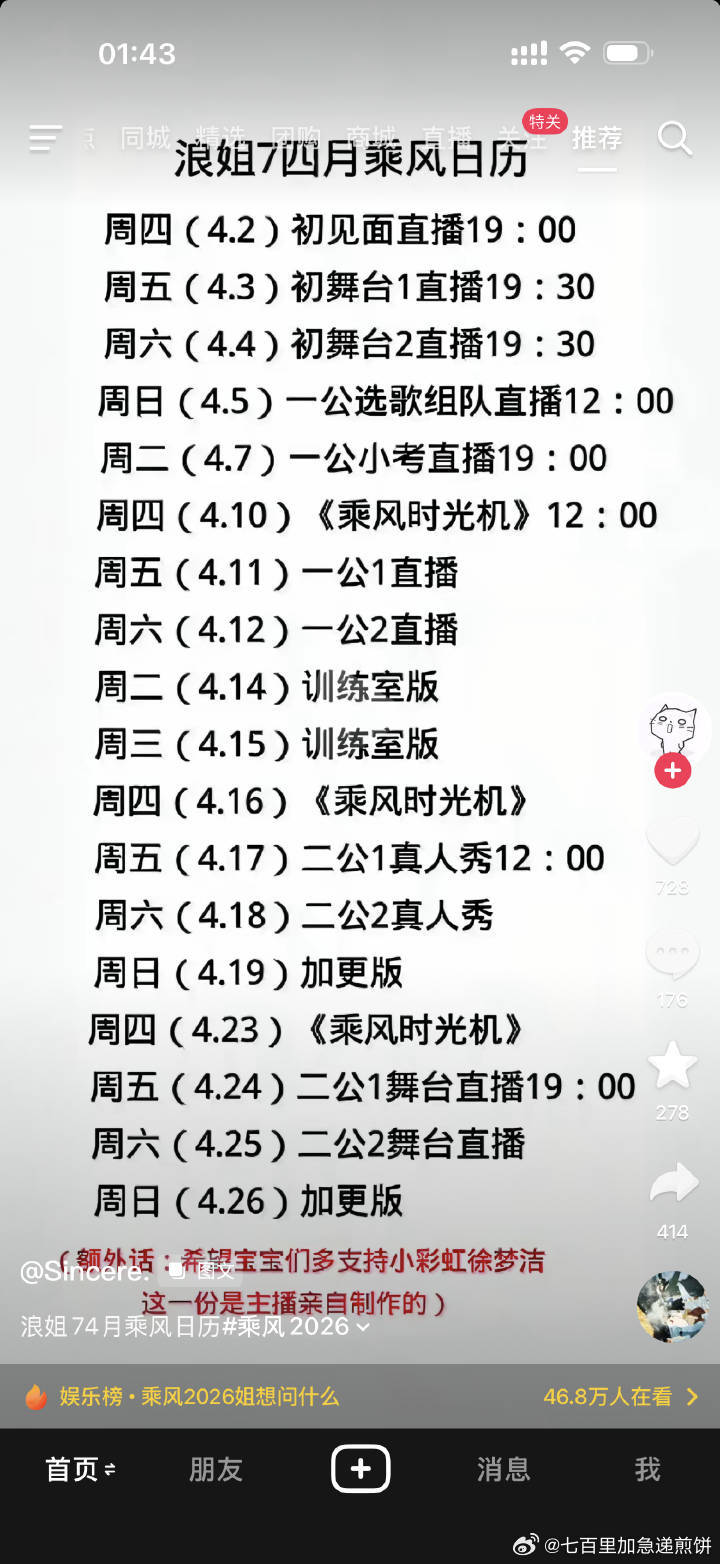Tap the red 特关 badge on 关注
The height and width of the screenshot is (1564, 720).
[x=543, y=121]
